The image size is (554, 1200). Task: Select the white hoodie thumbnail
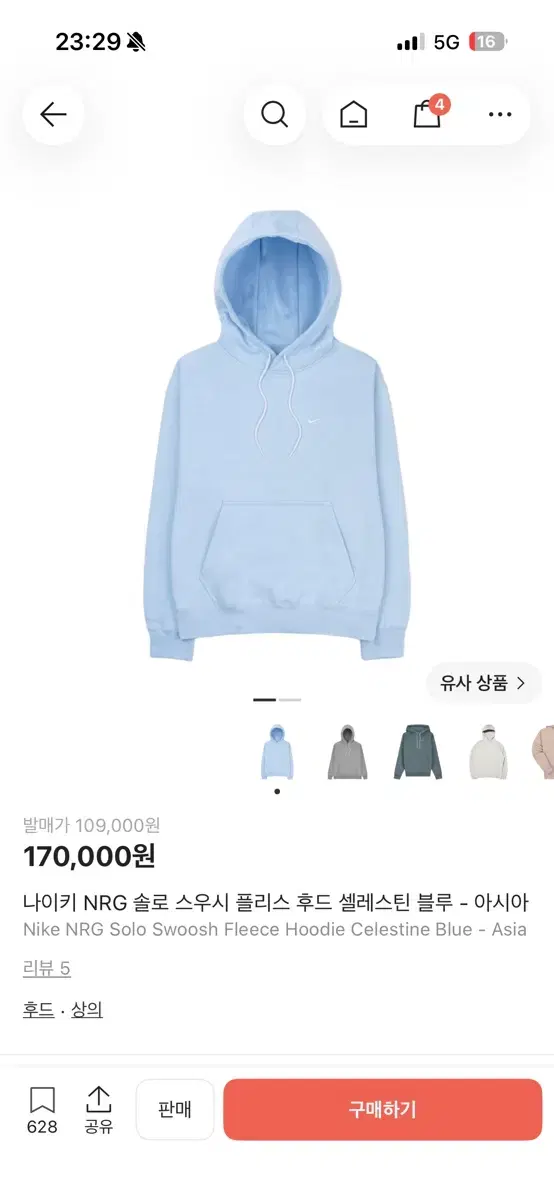488,753
